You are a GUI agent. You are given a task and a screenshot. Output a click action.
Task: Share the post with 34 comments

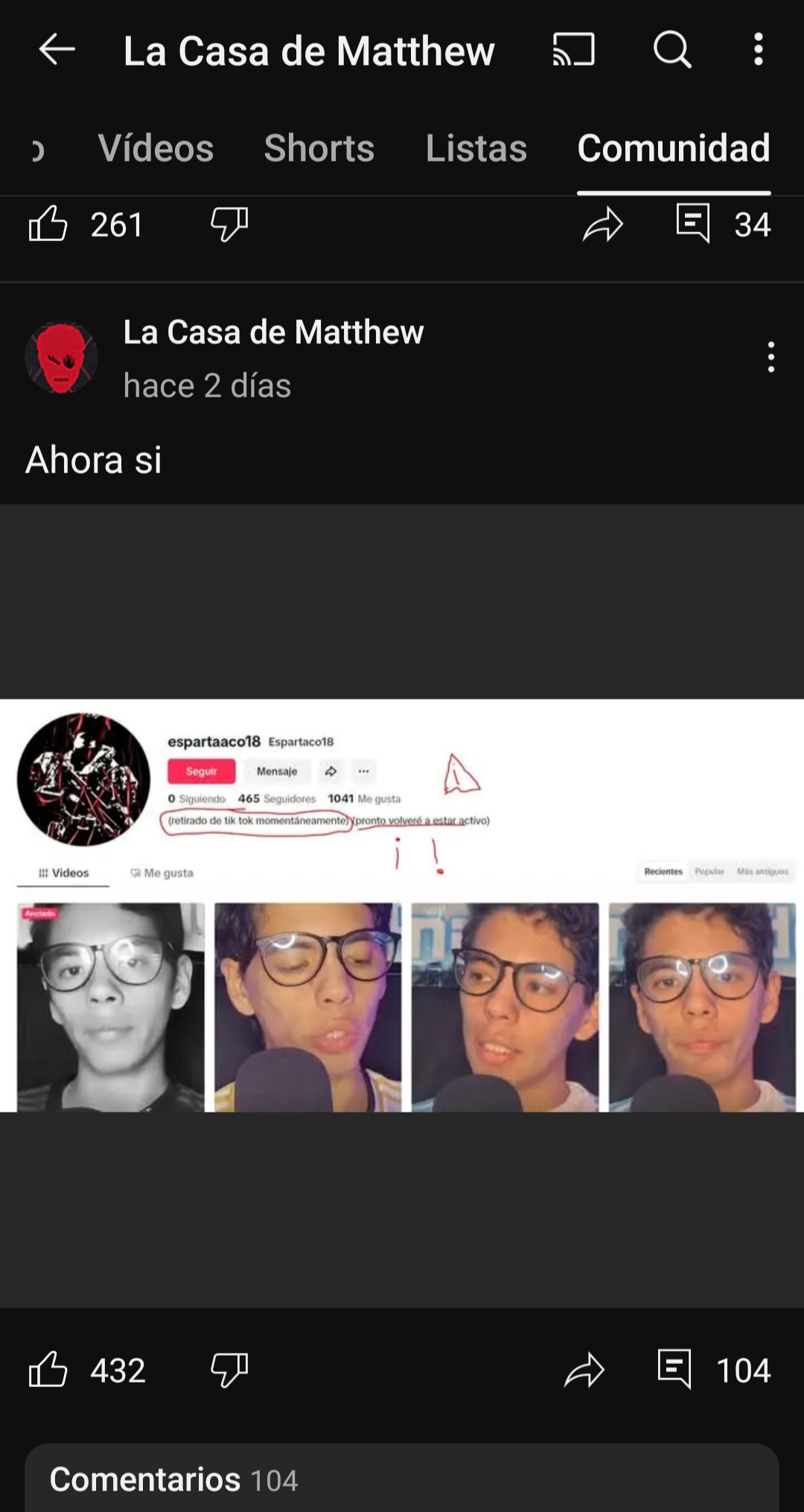coord(602,224)
